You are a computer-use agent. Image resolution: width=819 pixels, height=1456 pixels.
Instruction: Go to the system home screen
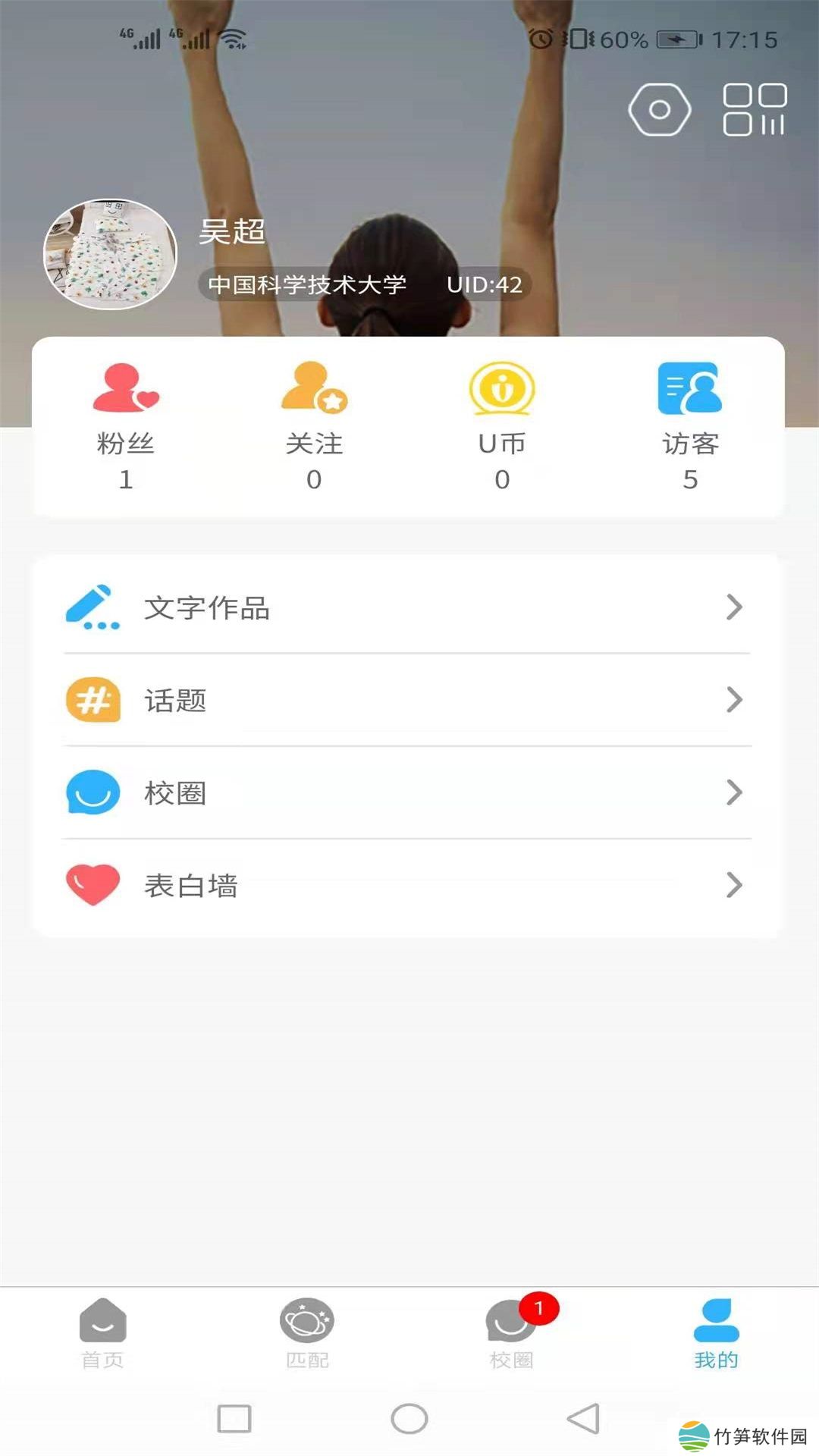pyautogui.click(x=409, y=1418)
